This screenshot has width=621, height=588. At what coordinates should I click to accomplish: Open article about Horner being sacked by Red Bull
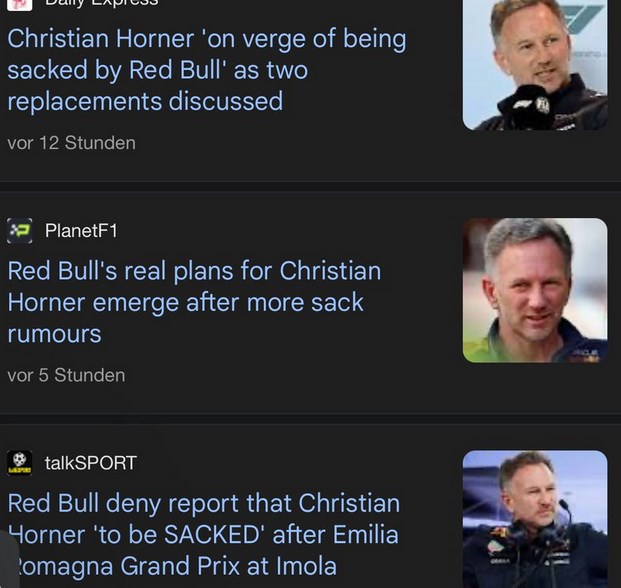(206, 70)
